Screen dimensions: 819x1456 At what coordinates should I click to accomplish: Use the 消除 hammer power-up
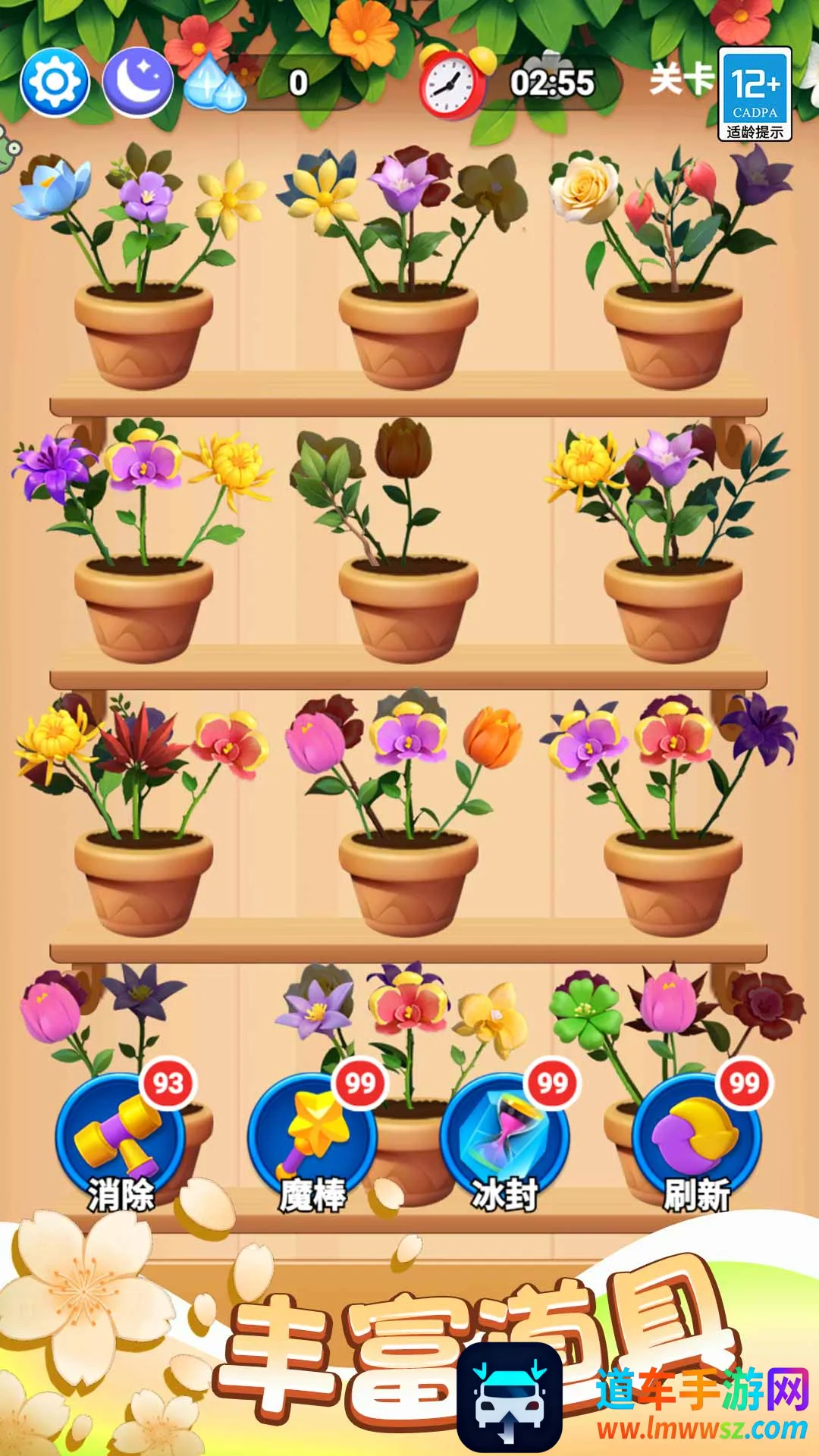click(x=120, y=1137)
